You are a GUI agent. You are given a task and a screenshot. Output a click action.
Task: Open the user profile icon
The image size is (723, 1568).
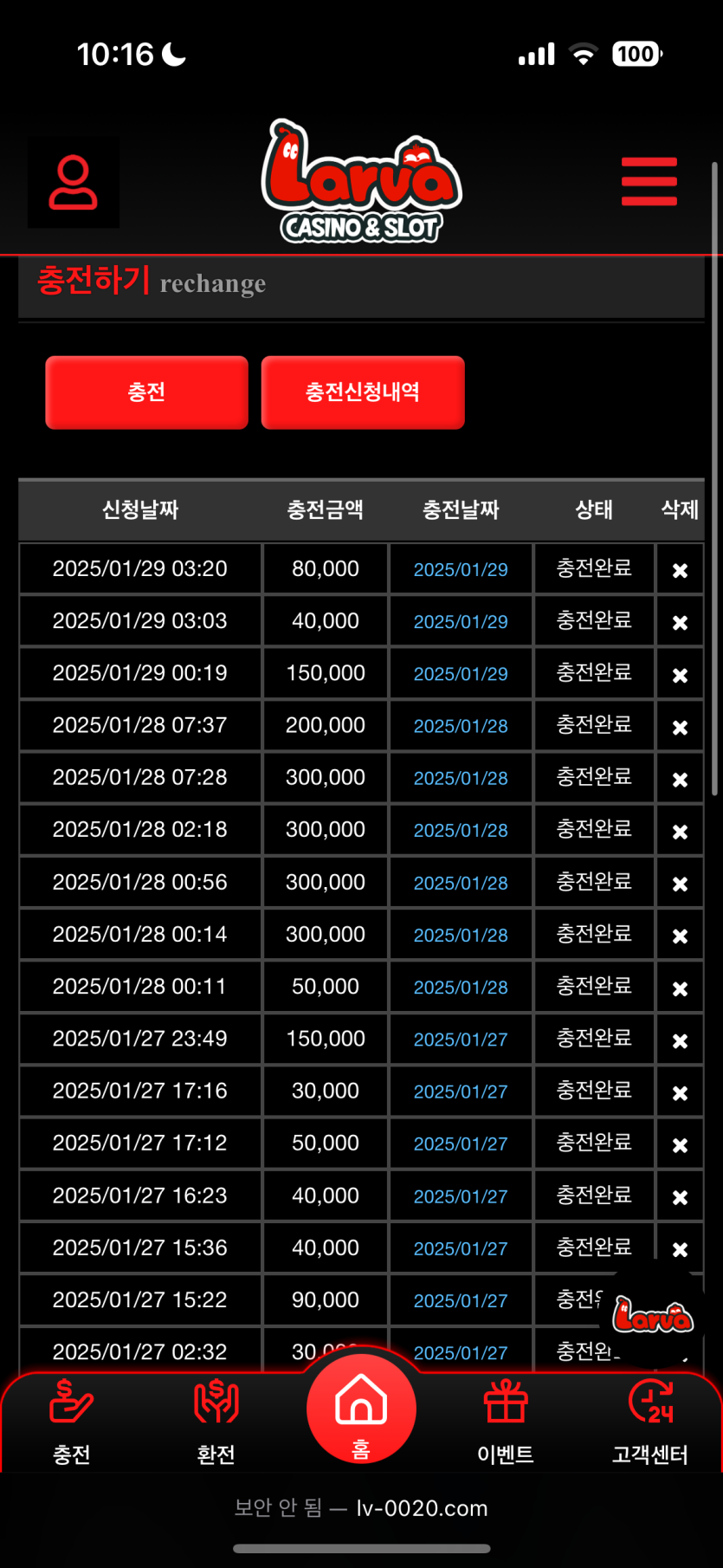click(74, 183)
